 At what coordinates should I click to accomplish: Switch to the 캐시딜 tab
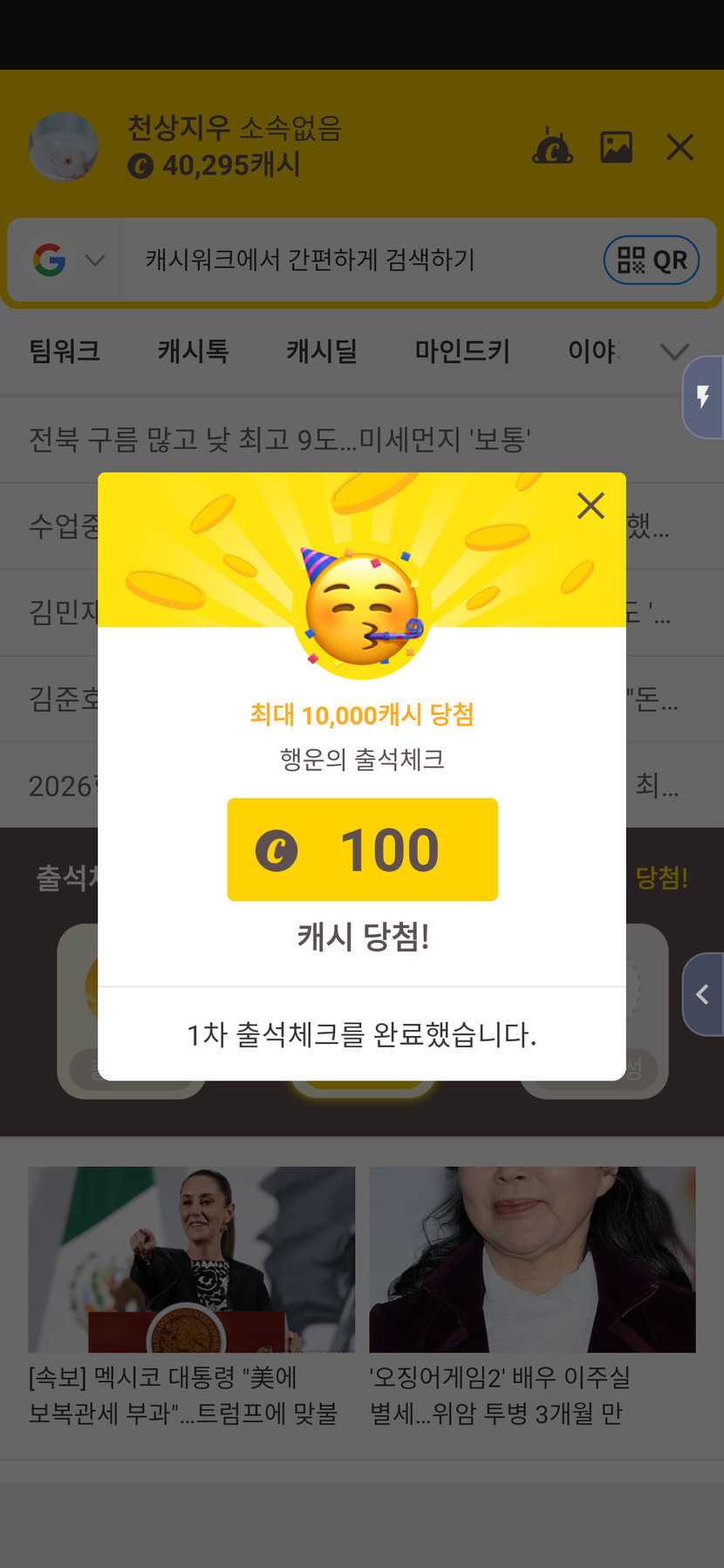pyautogui.click(x=322, y=351)
